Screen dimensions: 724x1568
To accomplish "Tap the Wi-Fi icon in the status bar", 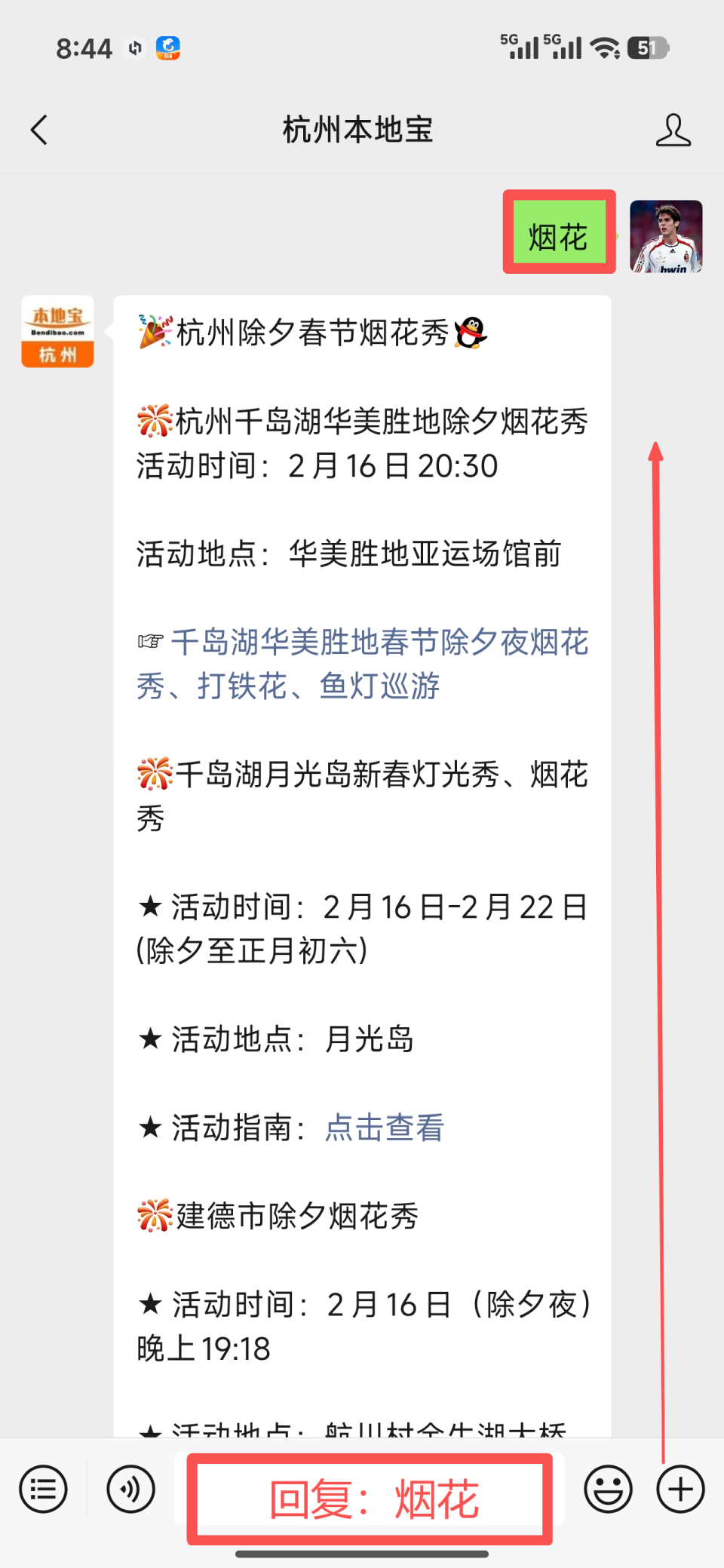I will click(606, 48).
